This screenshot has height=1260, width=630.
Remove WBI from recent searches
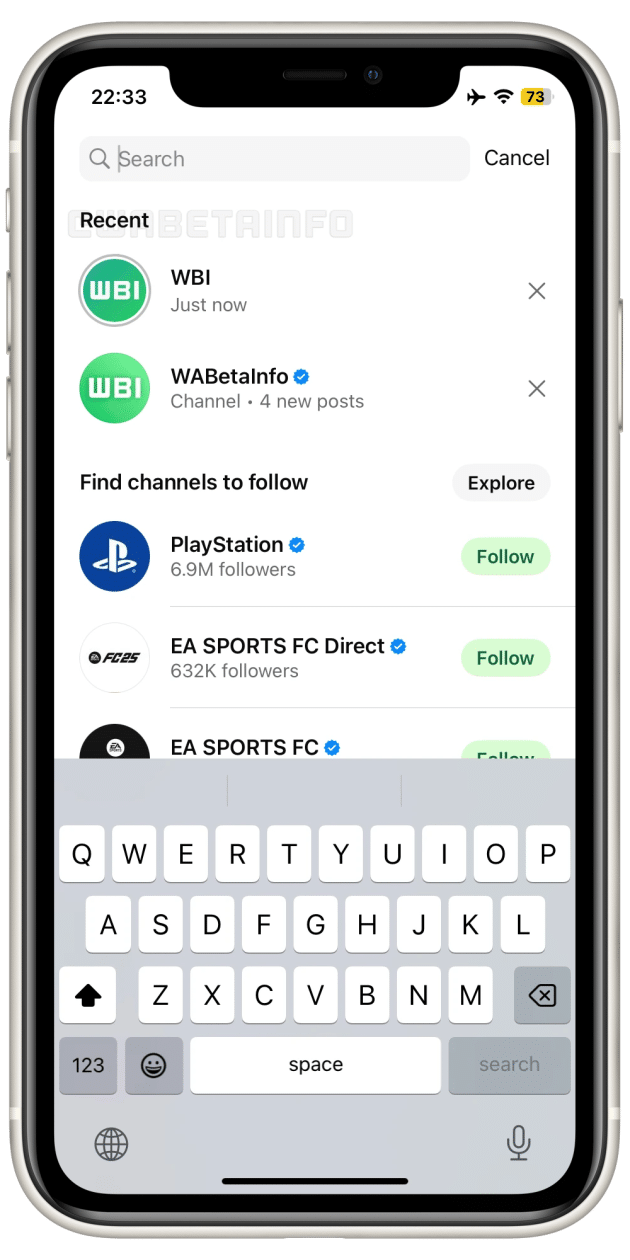pos(537,291)
